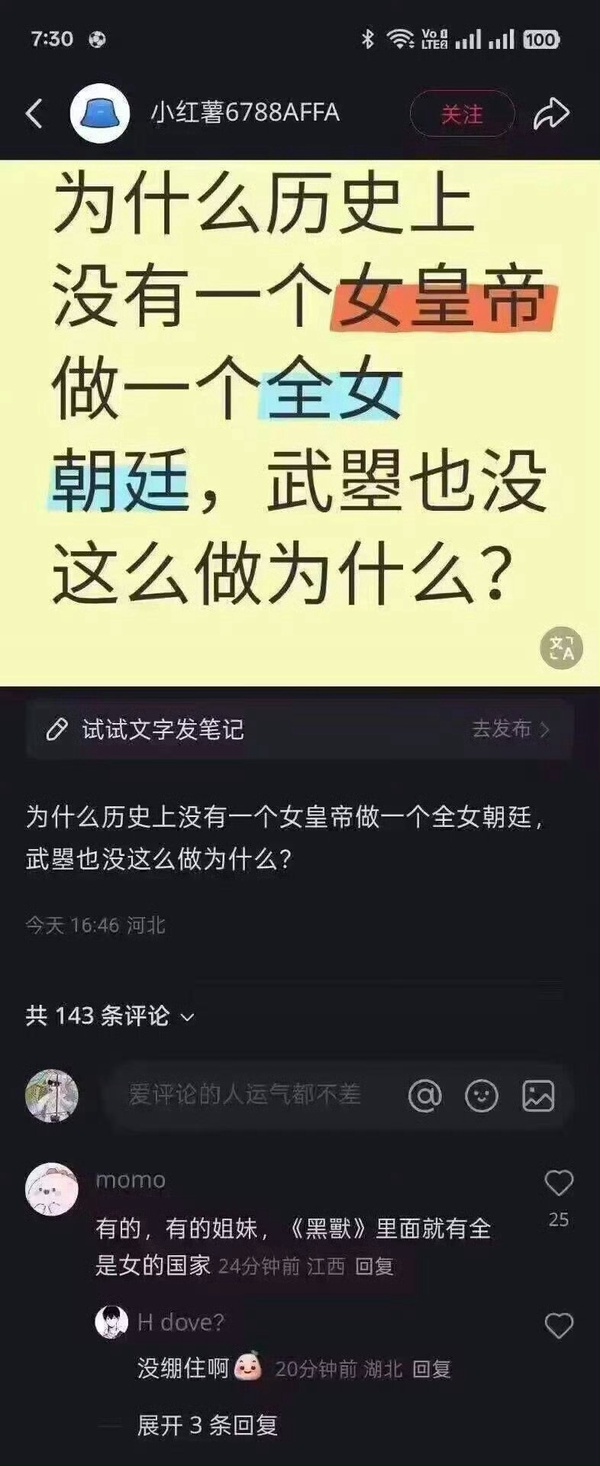Viewport: 600px width, 1466px height.
Task: Like H dove?'s reply
Action: [x=558, y=1326]
